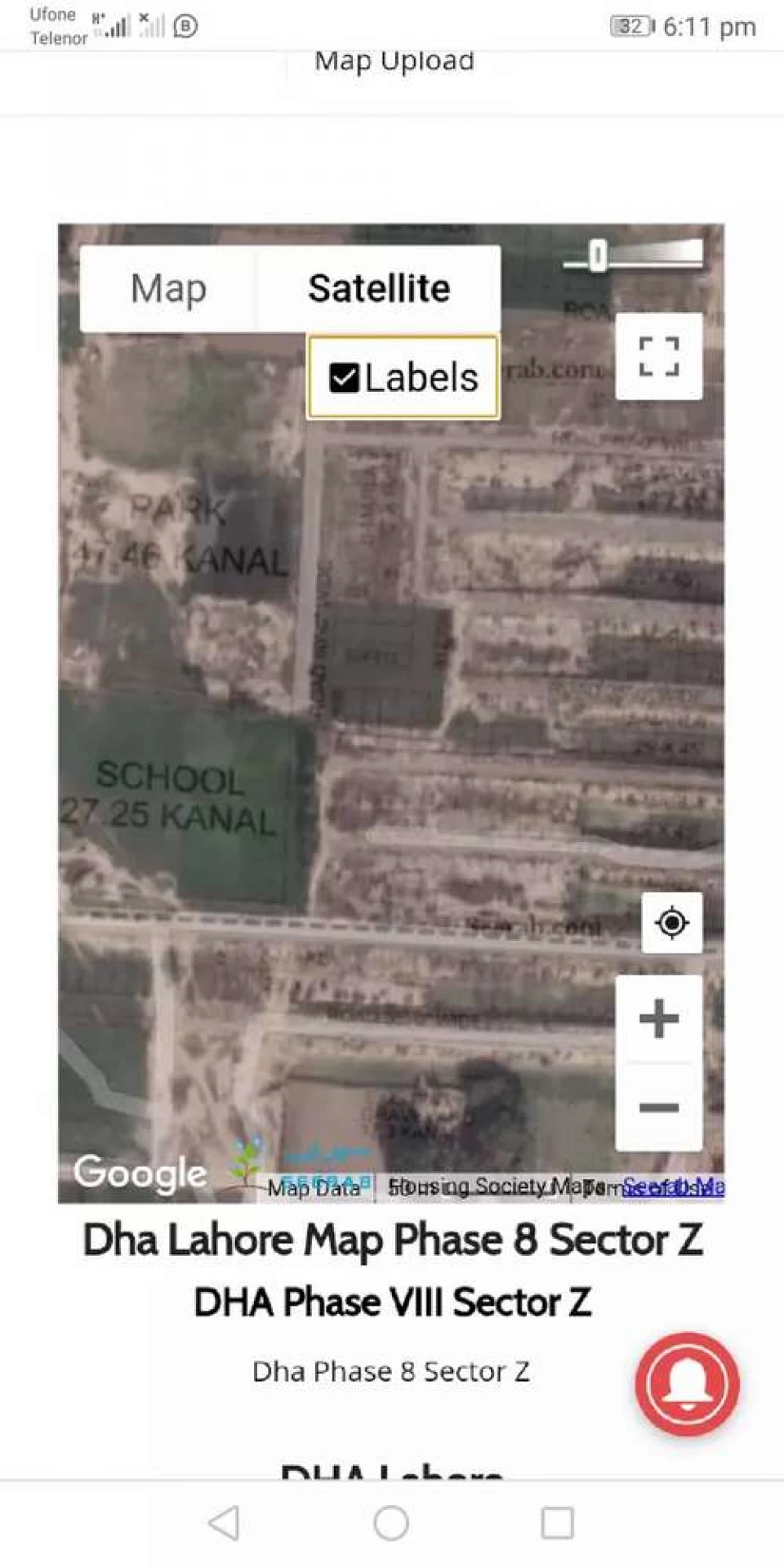Zoom in on the map
The image size is (784, 1568).
[659, 1018]
